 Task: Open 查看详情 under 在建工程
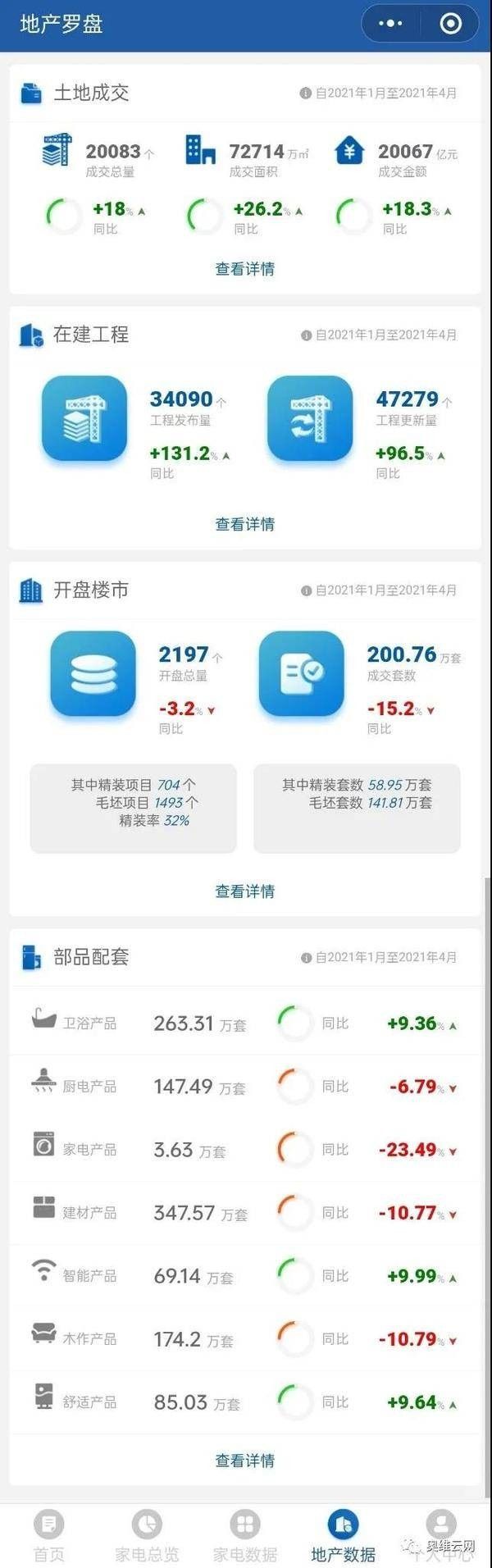[244, 524]
